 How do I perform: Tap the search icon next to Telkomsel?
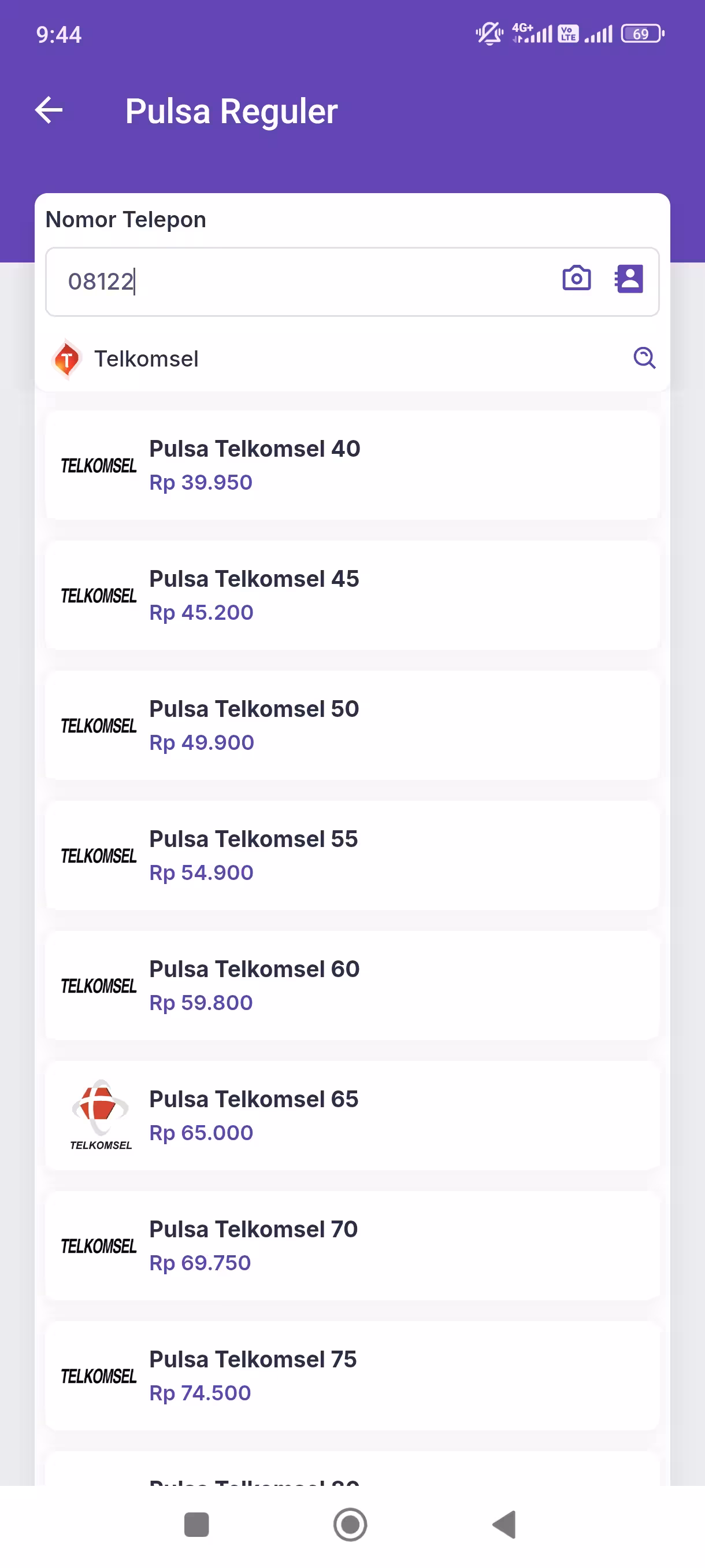tap(644, 358)
